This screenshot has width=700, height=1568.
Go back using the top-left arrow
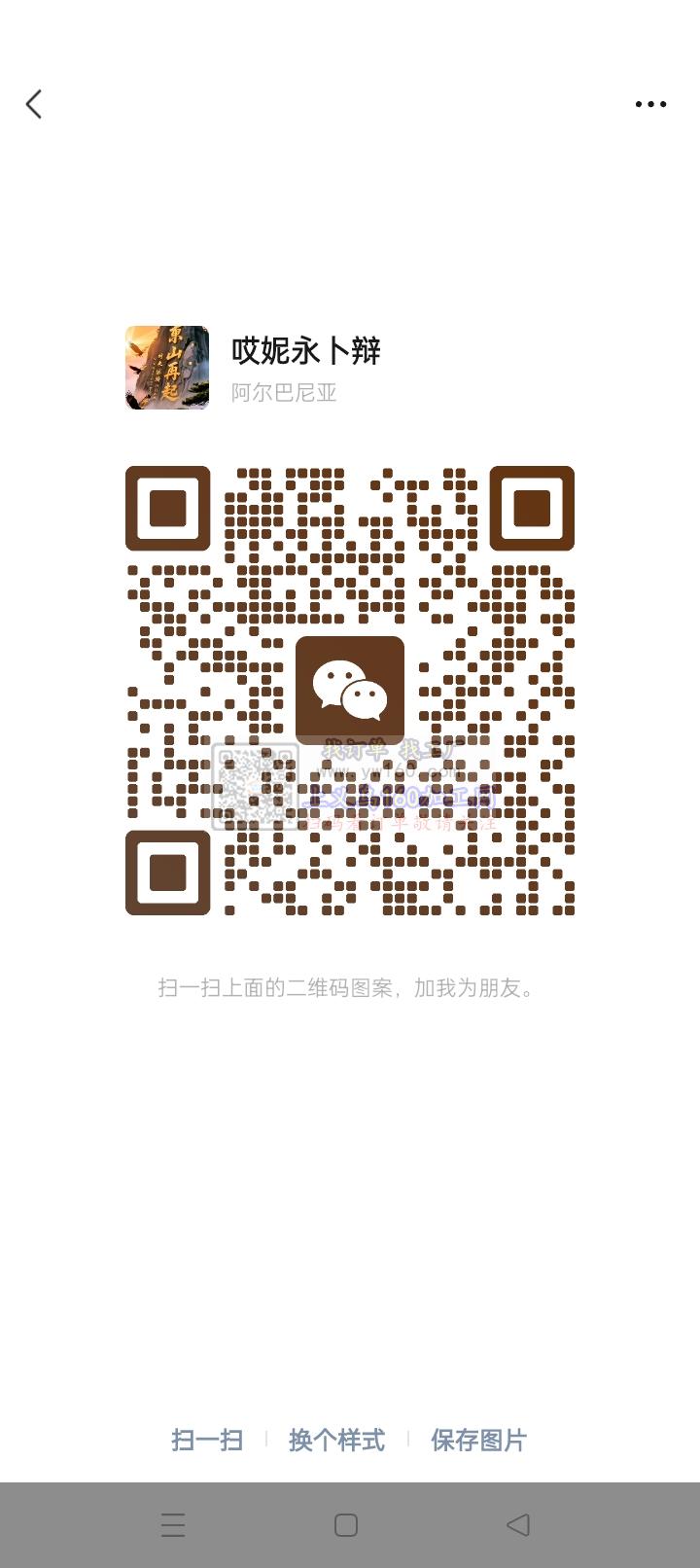pos(34,104)
